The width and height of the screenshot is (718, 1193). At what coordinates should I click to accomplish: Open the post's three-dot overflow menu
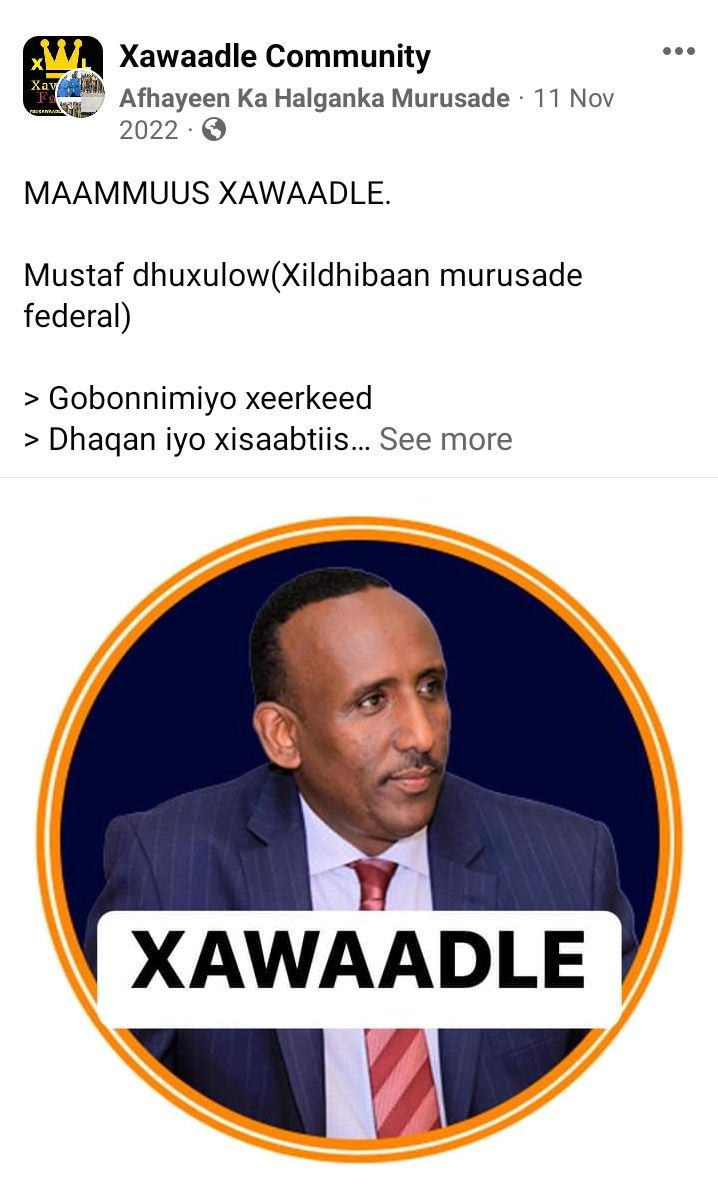[678, 52]
